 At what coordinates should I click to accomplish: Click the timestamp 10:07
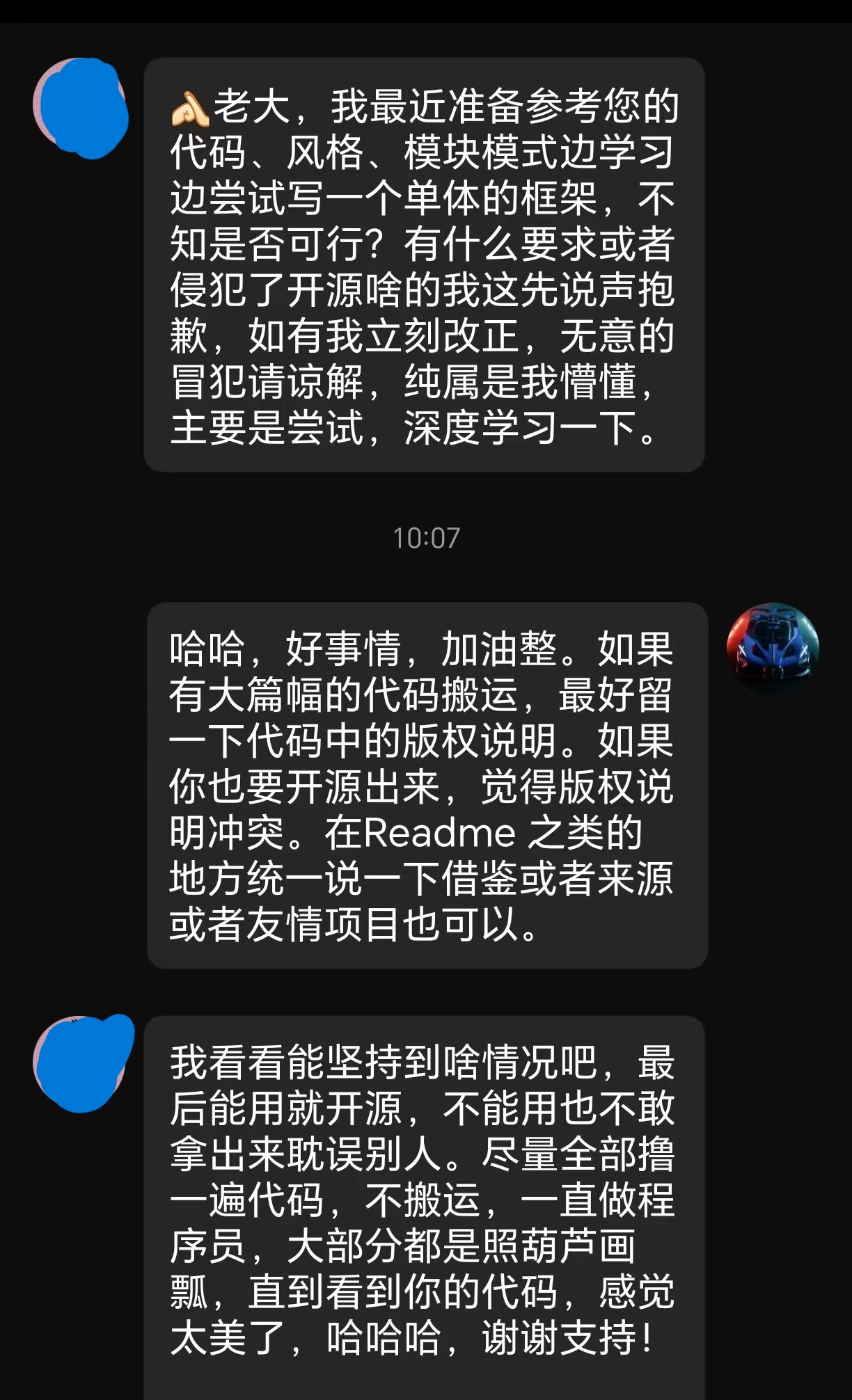(426, 536)
